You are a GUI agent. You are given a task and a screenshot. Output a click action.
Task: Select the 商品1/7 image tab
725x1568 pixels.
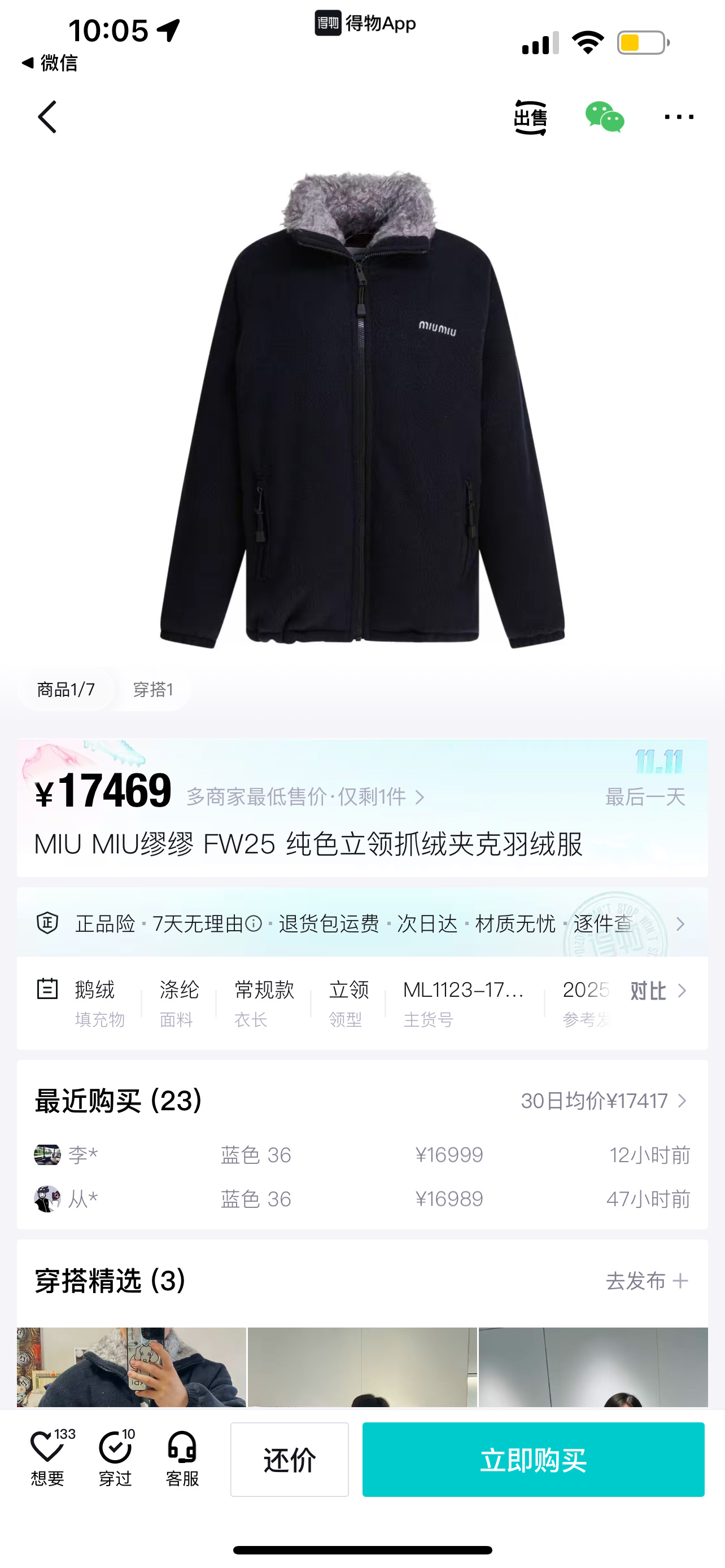[65, 689]
